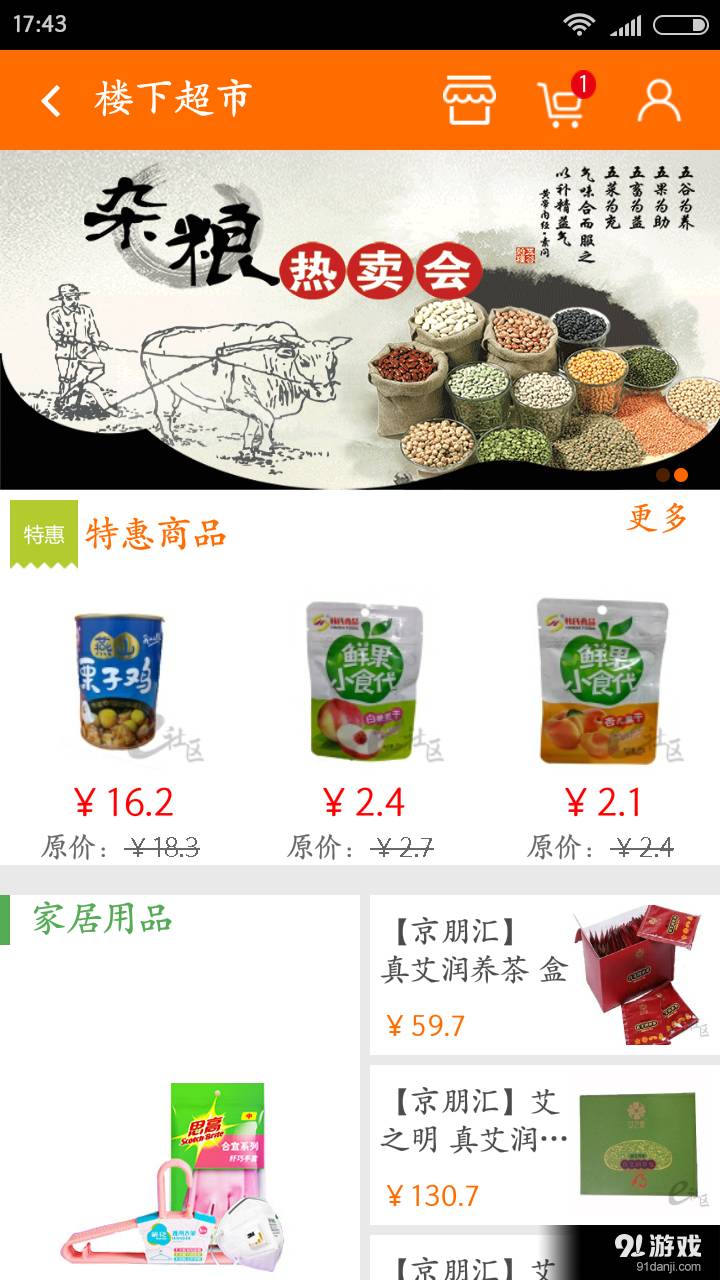Open 真艾润养茶 盒 priced ¥59.7
The height and width of the screenshot is (1280, 720).
(544, 975)
